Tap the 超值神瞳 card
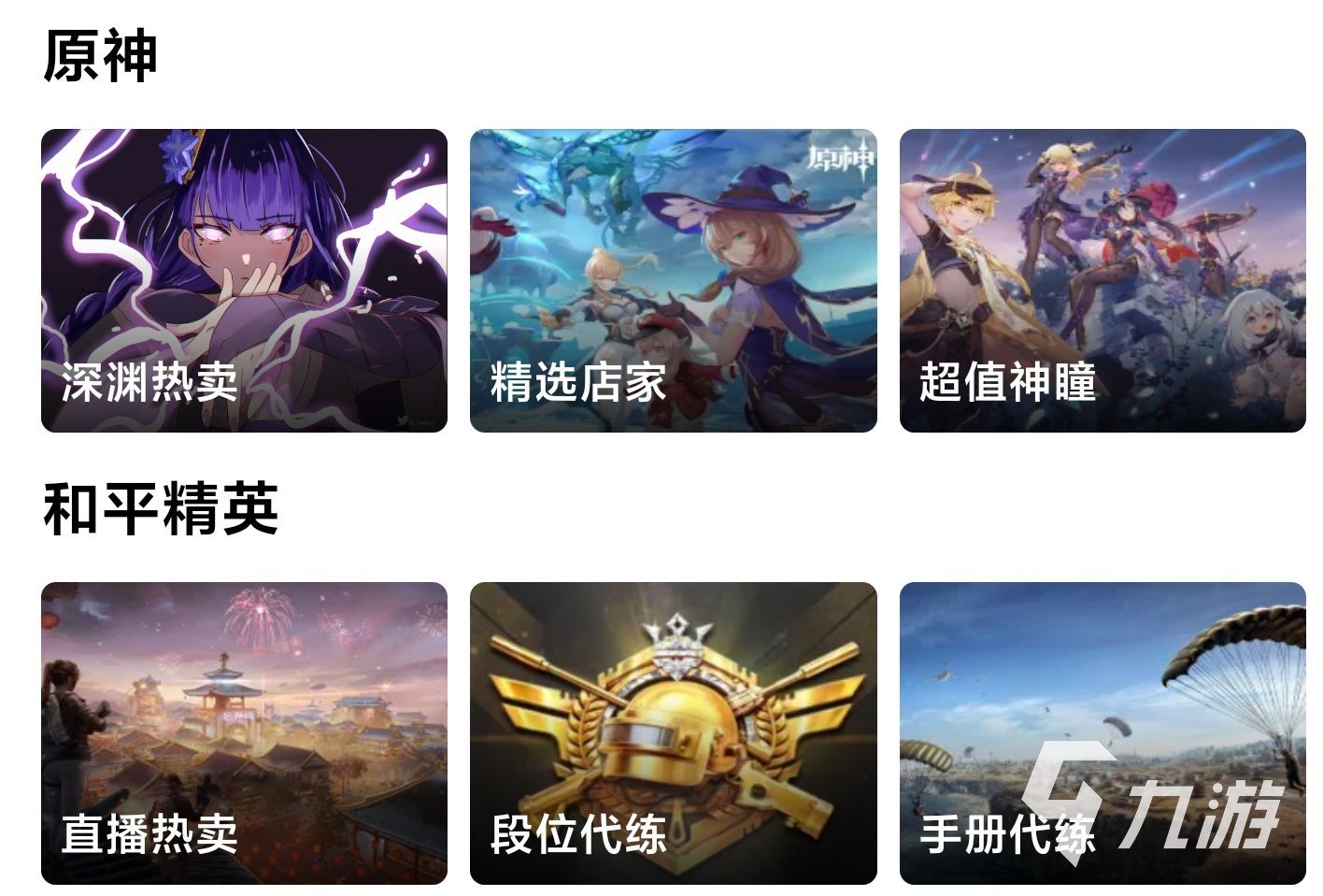The width and height of the screenshot is (1323, 896). 1102,280
